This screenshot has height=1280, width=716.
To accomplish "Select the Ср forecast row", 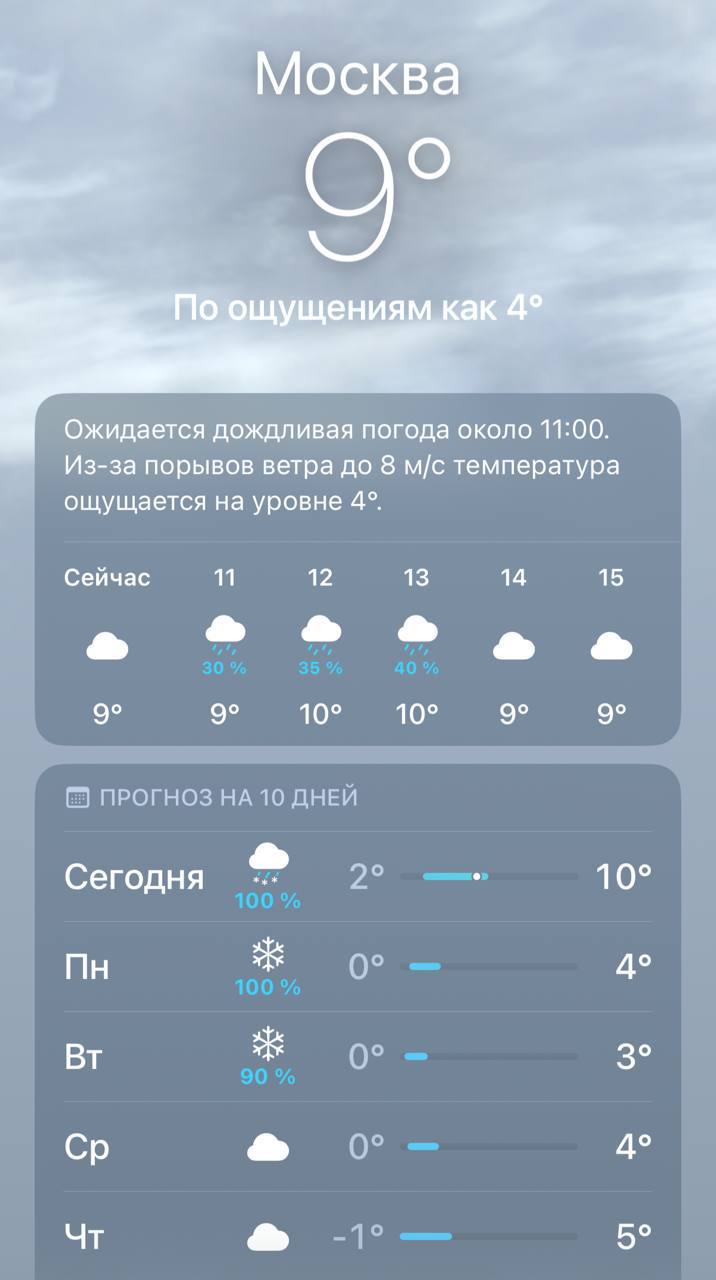I will 358,1147.
